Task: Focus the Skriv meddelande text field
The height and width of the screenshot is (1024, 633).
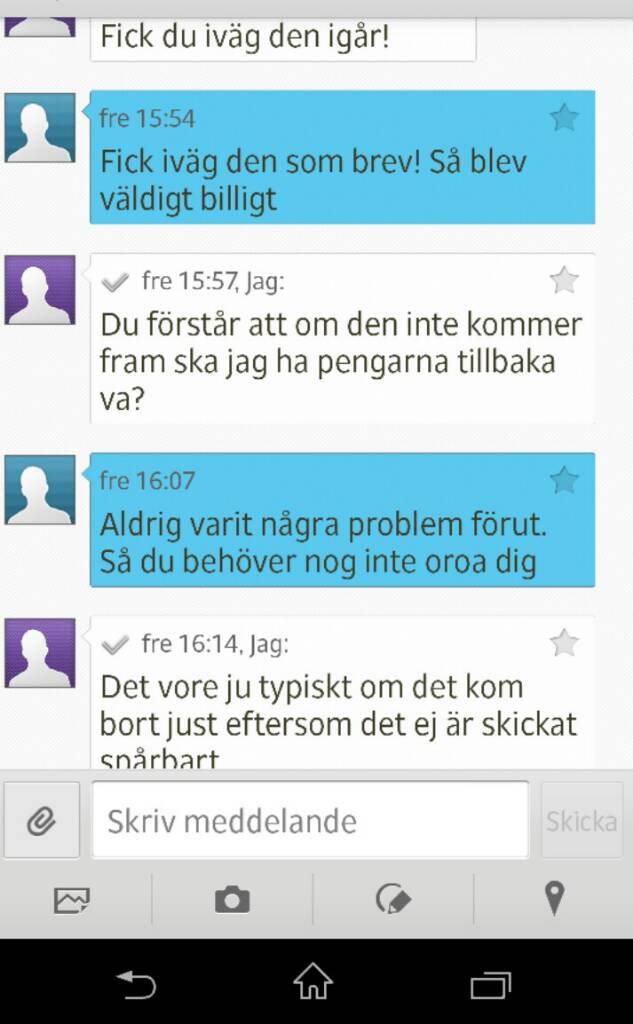Action: [x=310, y=821]
